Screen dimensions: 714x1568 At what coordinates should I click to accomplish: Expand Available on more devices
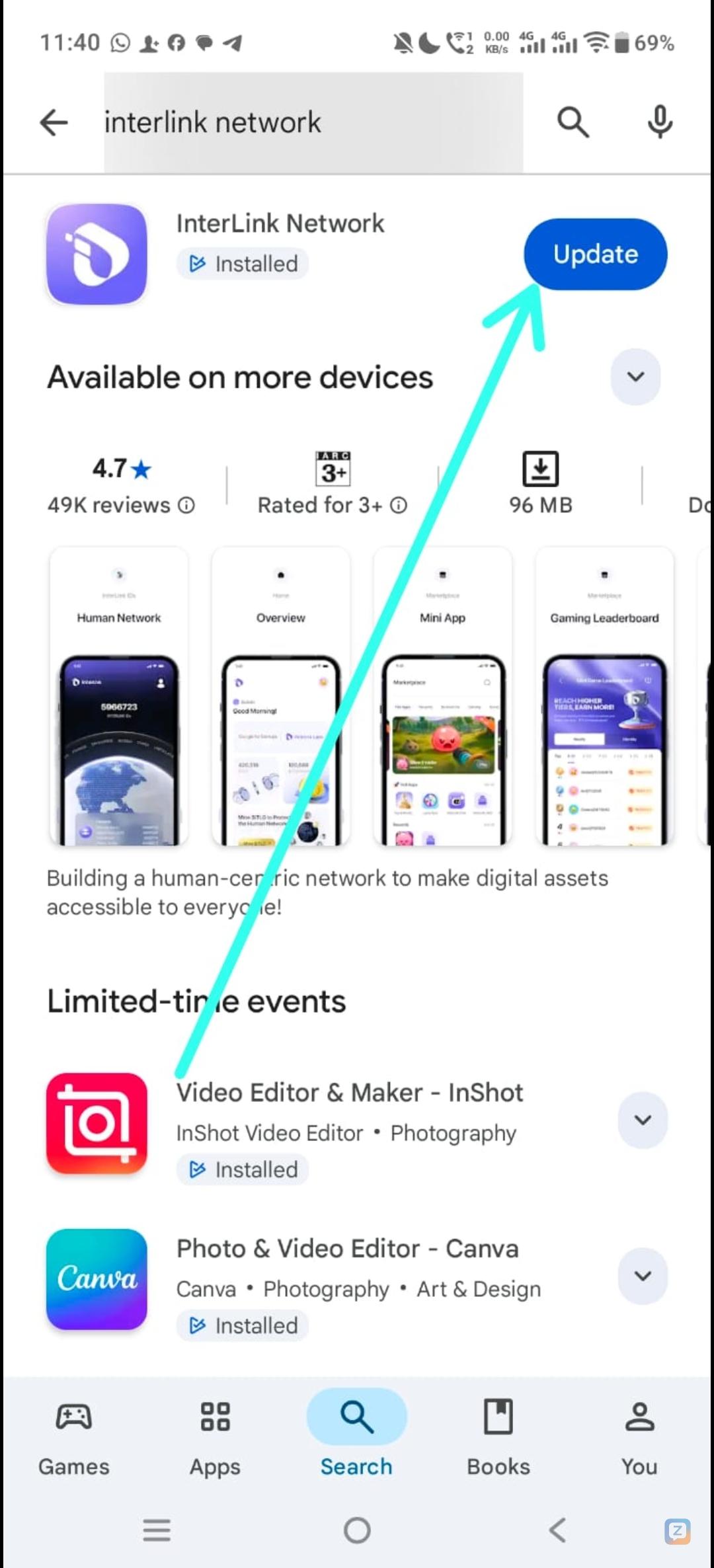(x=635, y=377)
